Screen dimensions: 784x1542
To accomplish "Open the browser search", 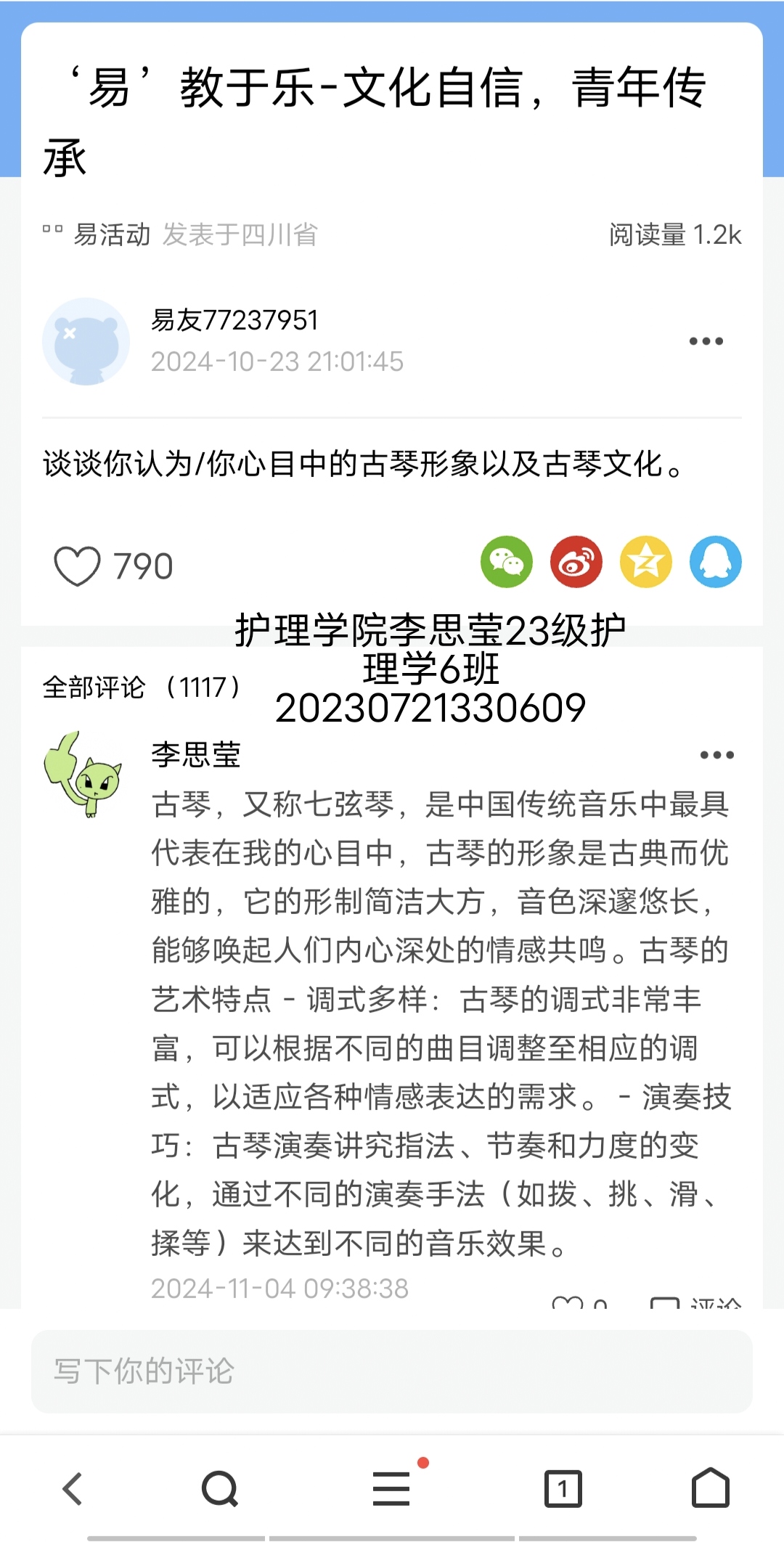I will pyautogui.click(x=220, y=1489).
